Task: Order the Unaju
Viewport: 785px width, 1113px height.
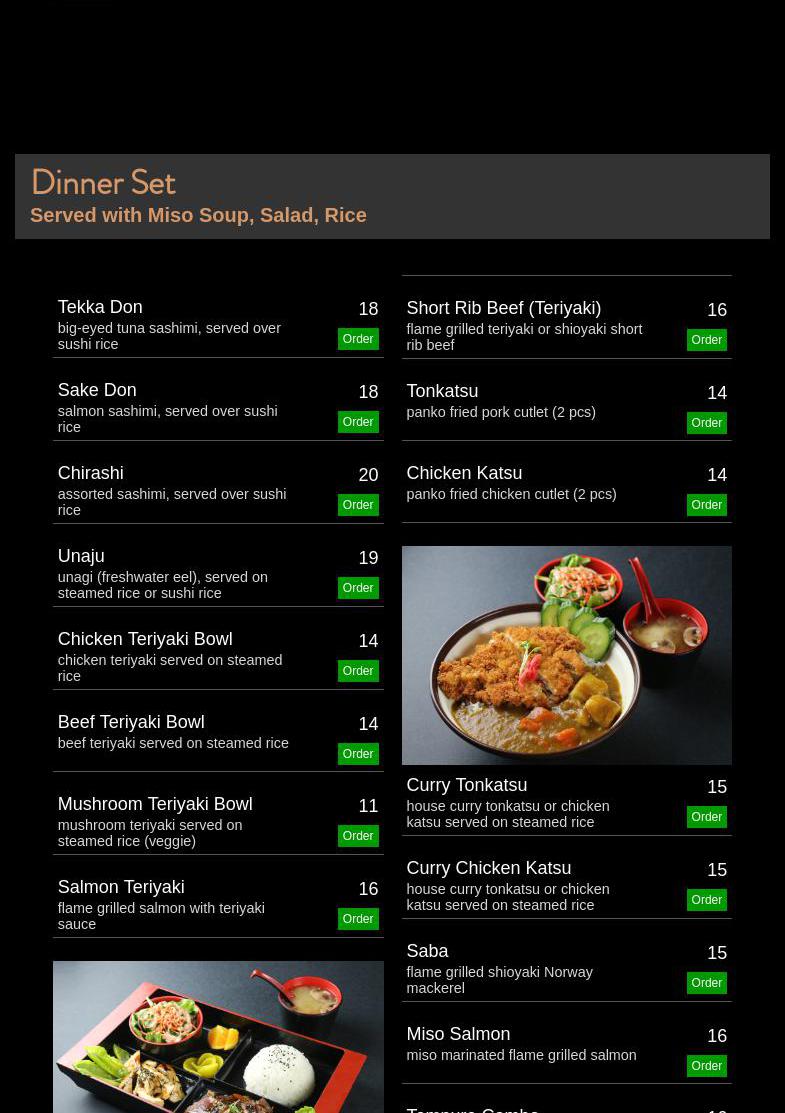Action: tap(357, 588)
